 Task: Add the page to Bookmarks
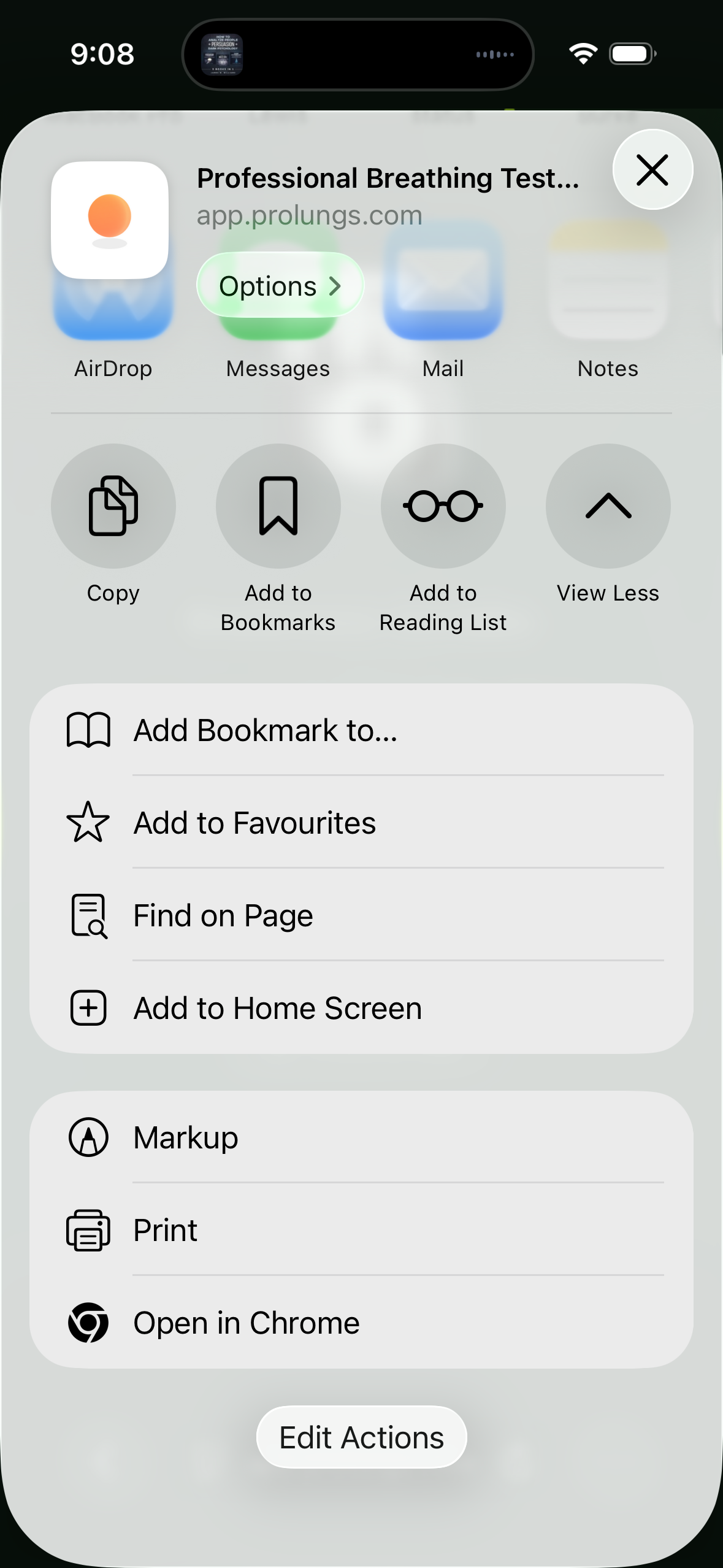pos(277,504)
